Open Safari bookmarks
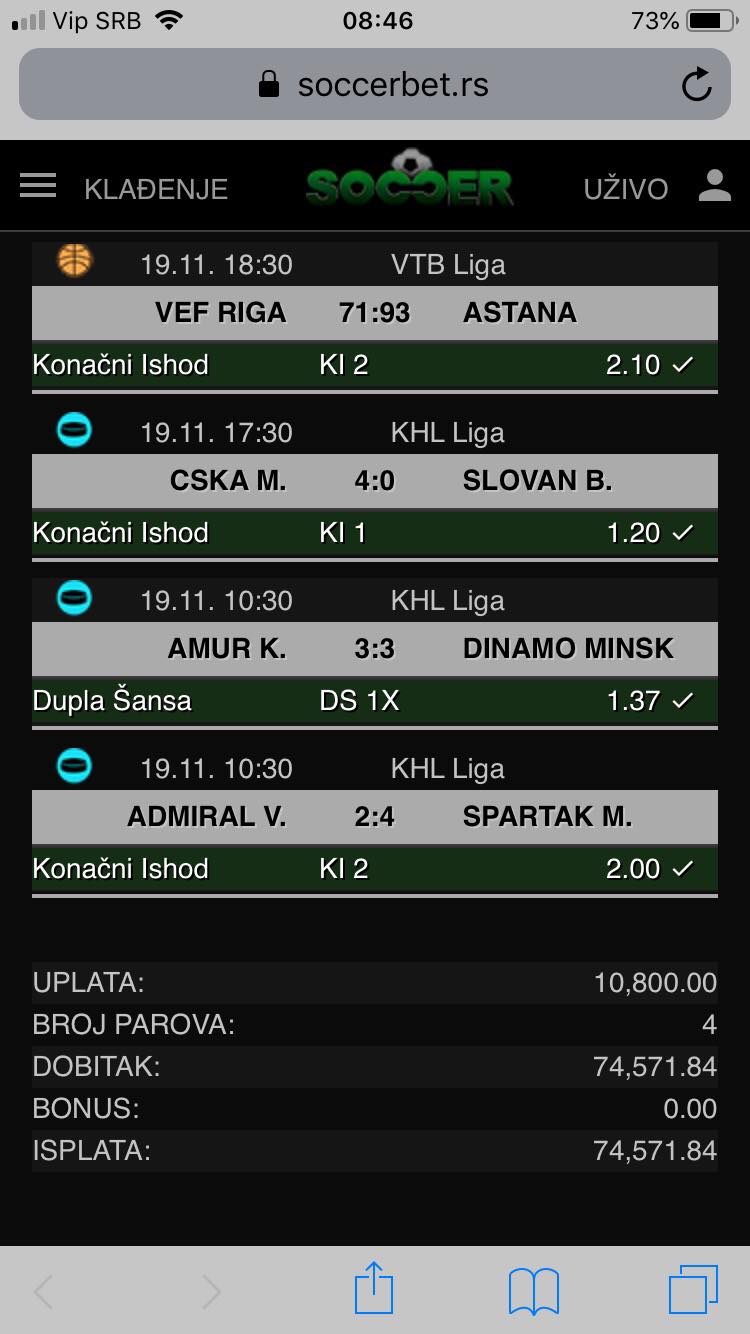750x1334 pixels. [x=534, y=1291]
